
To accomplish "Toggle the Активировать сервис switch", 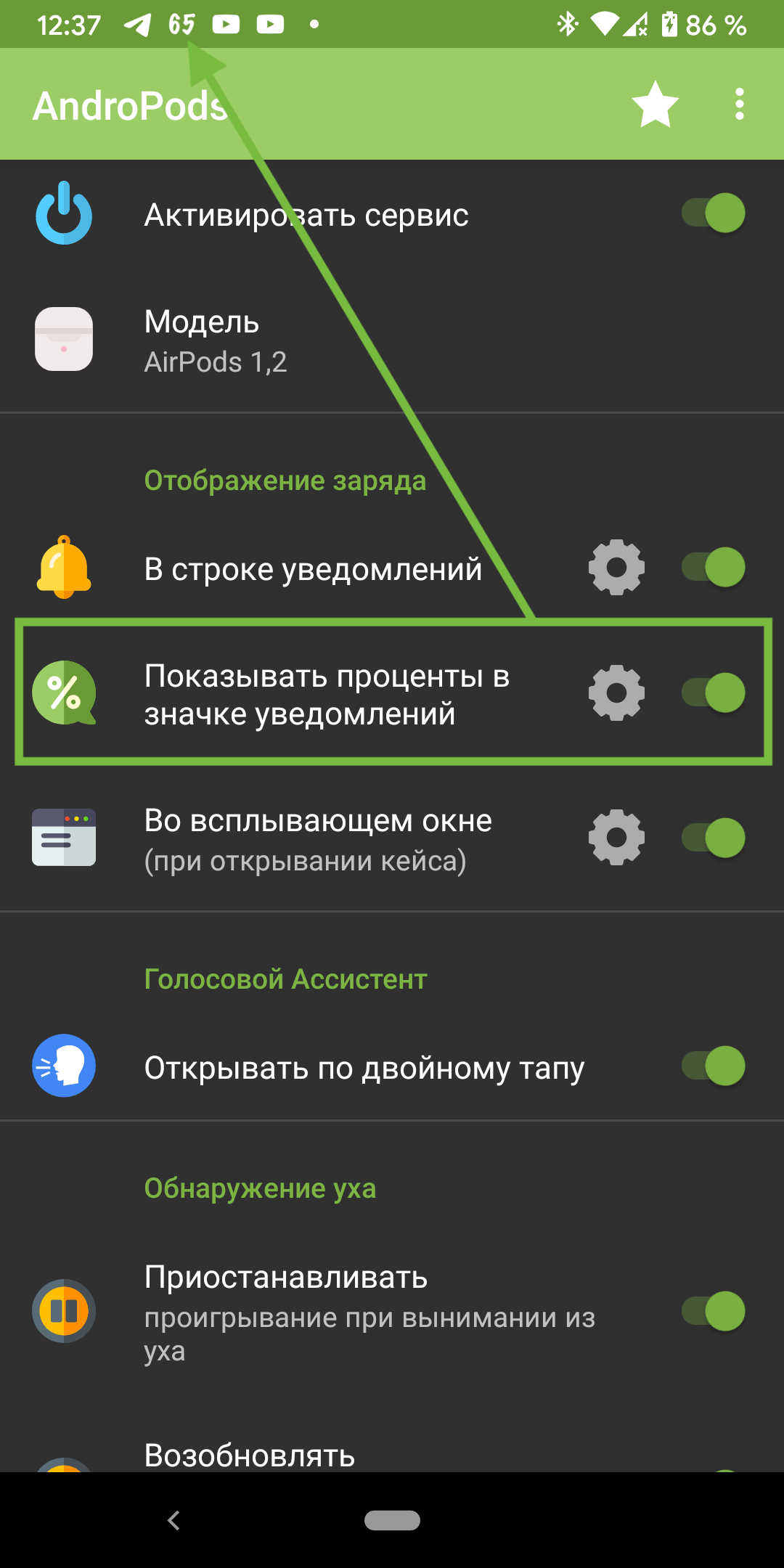I will [x=714, y=213].
